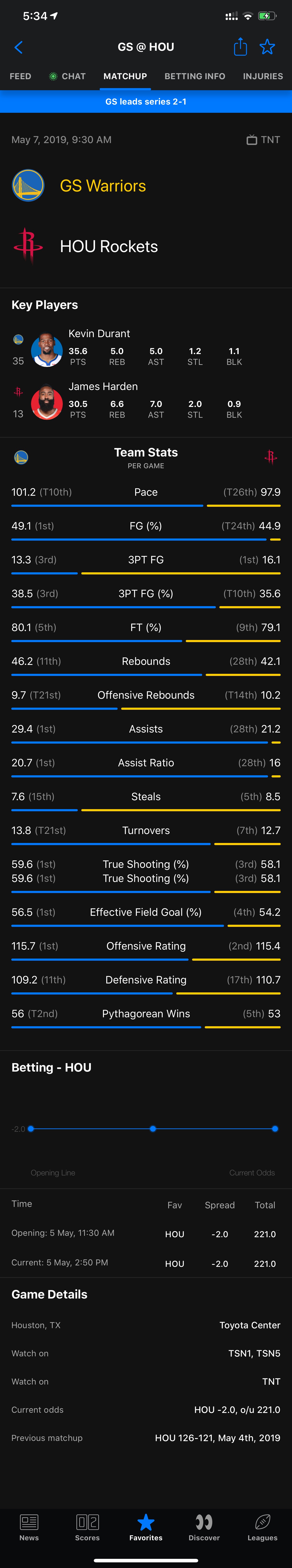Switch to the FEED tab
Image resolution: width=292 pixels, height=1568 pixels.
tap(20, 76)
